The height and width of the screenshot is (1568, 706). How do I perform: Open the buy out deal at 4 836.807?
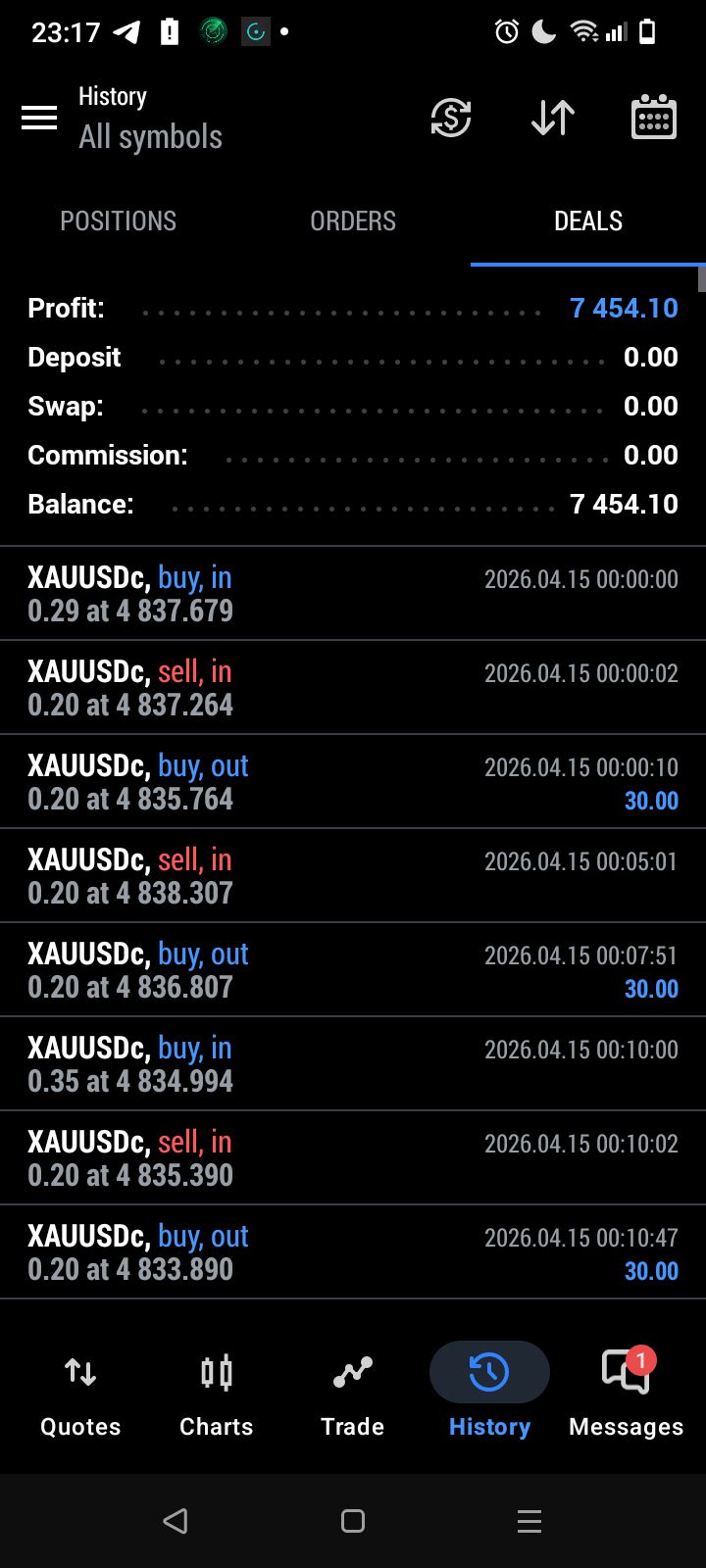pos(353,970)
